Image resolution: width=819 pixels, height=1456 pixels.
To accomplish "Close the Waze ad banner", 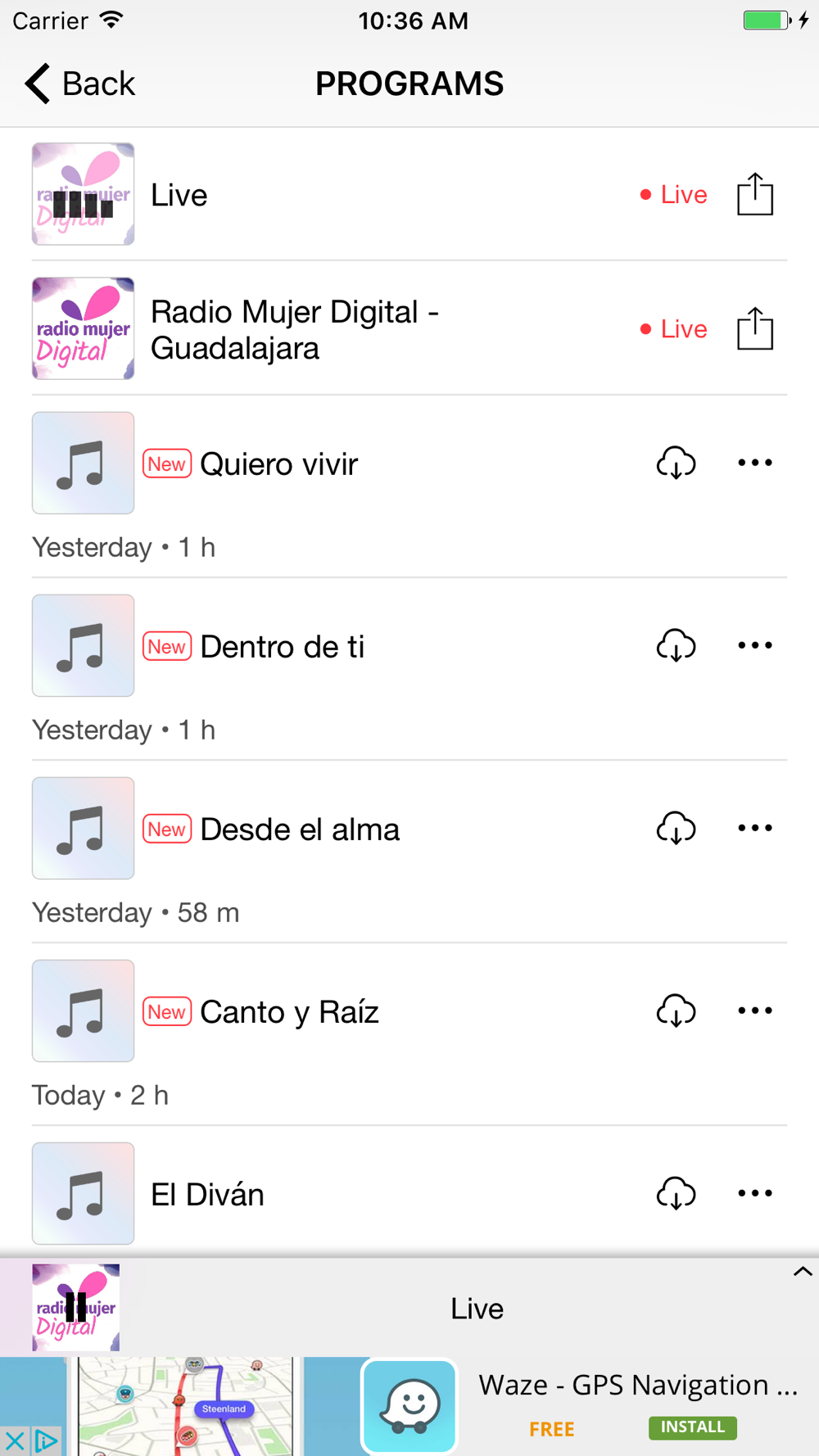I will click(x=14, y=1440).
